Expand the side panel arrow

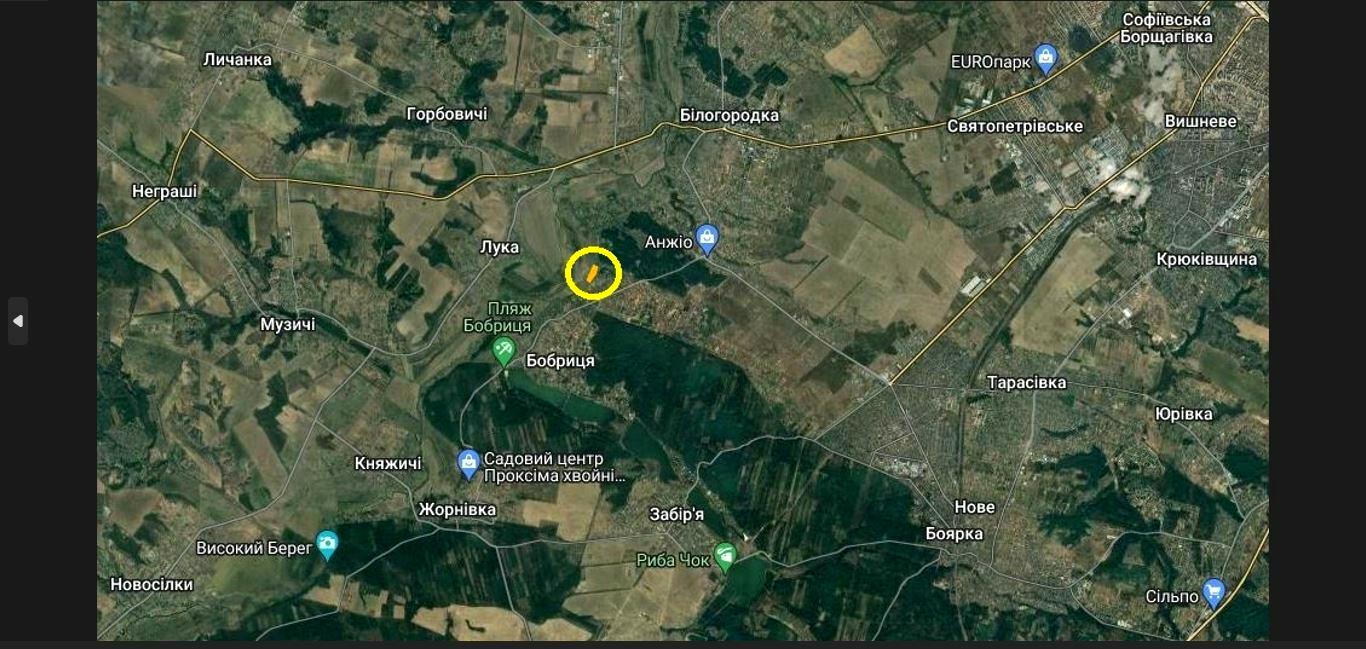17,321
